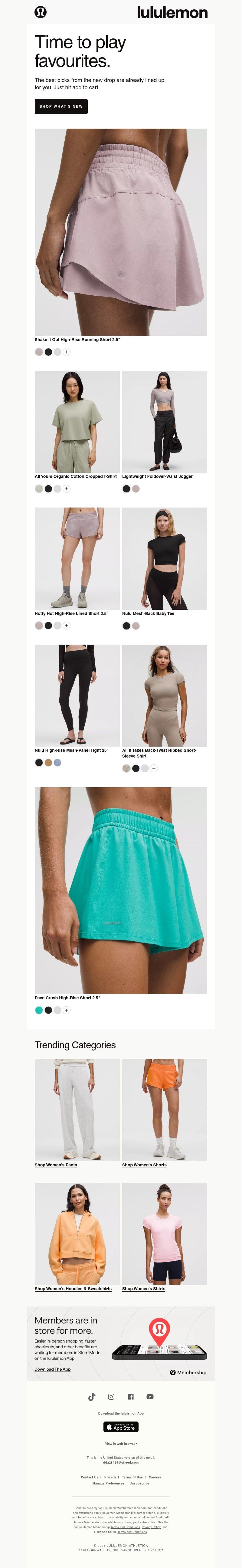Visit lululemon's Instagram icon

(111, 1397)
